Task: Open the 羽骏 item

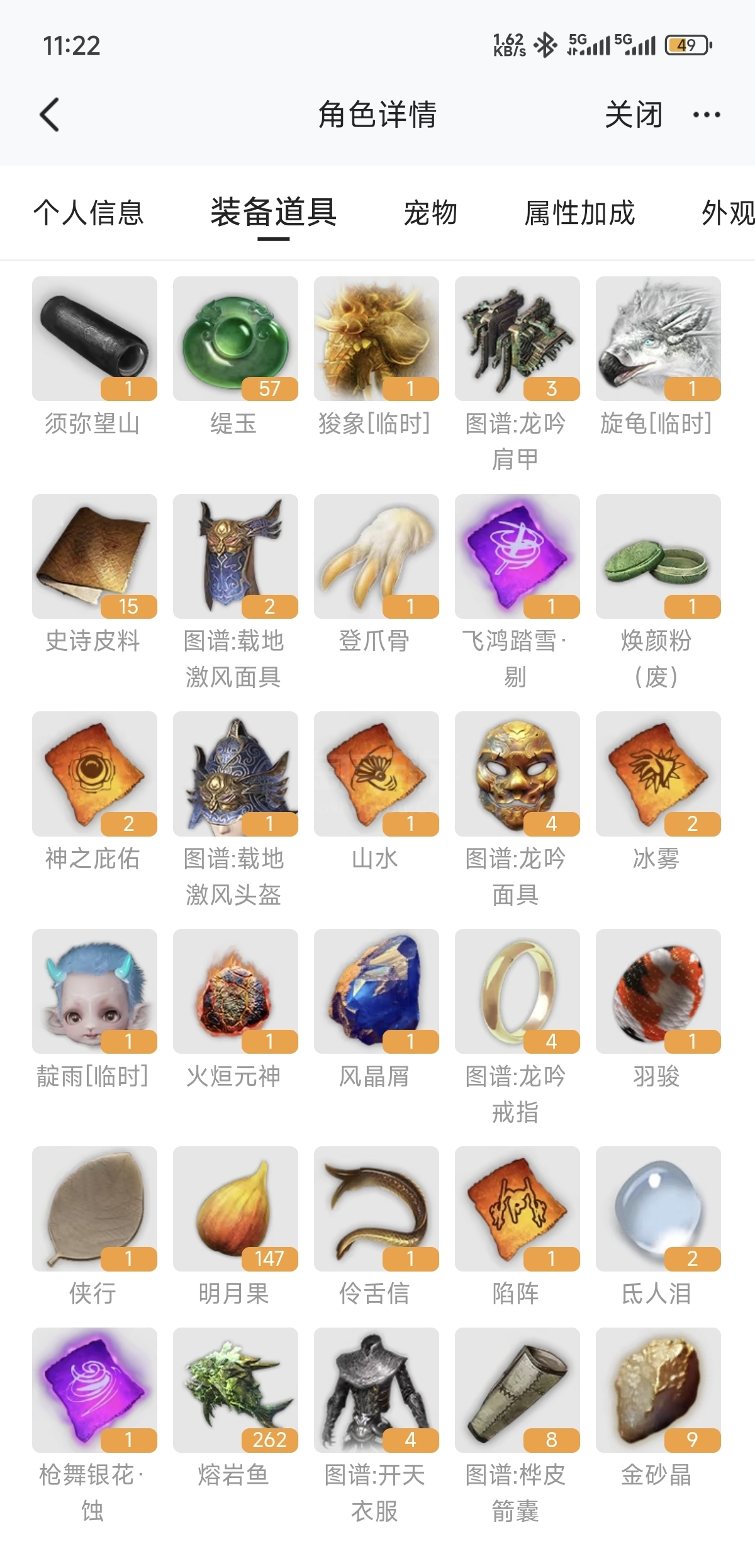Action: [x=658, y=991]
